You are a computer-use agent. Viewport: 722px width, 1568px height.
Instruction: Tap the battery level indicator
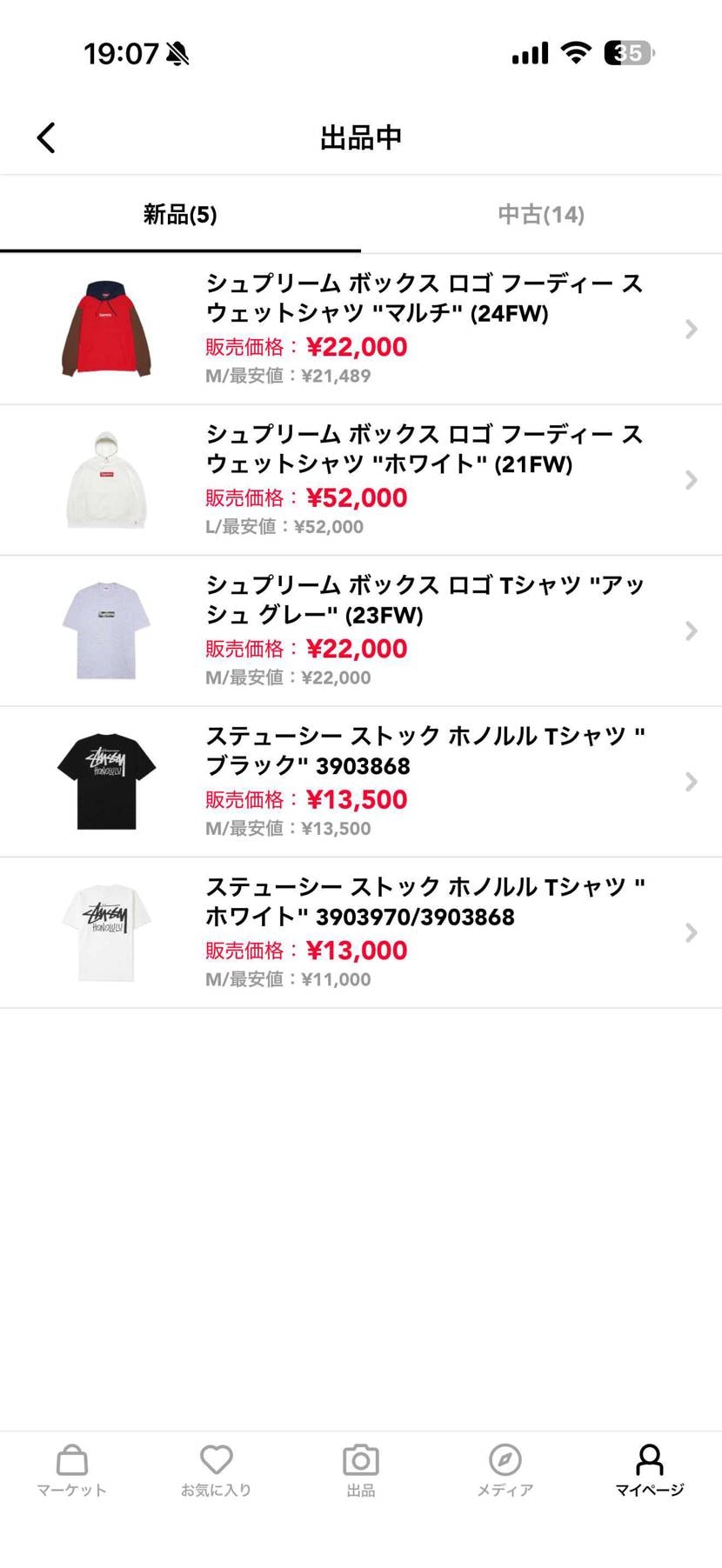[628, 52]
